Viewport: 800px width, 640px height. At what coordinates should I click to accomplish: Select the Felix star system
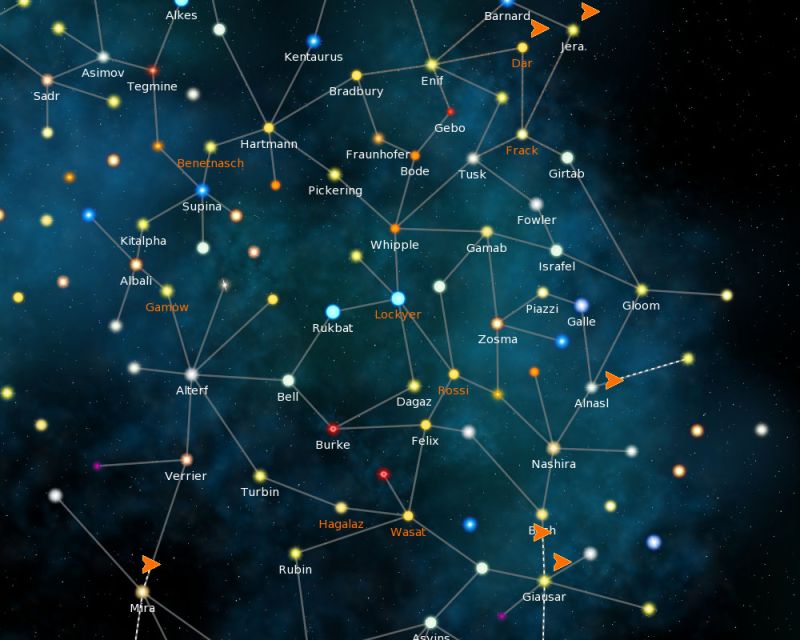[426, 425]
